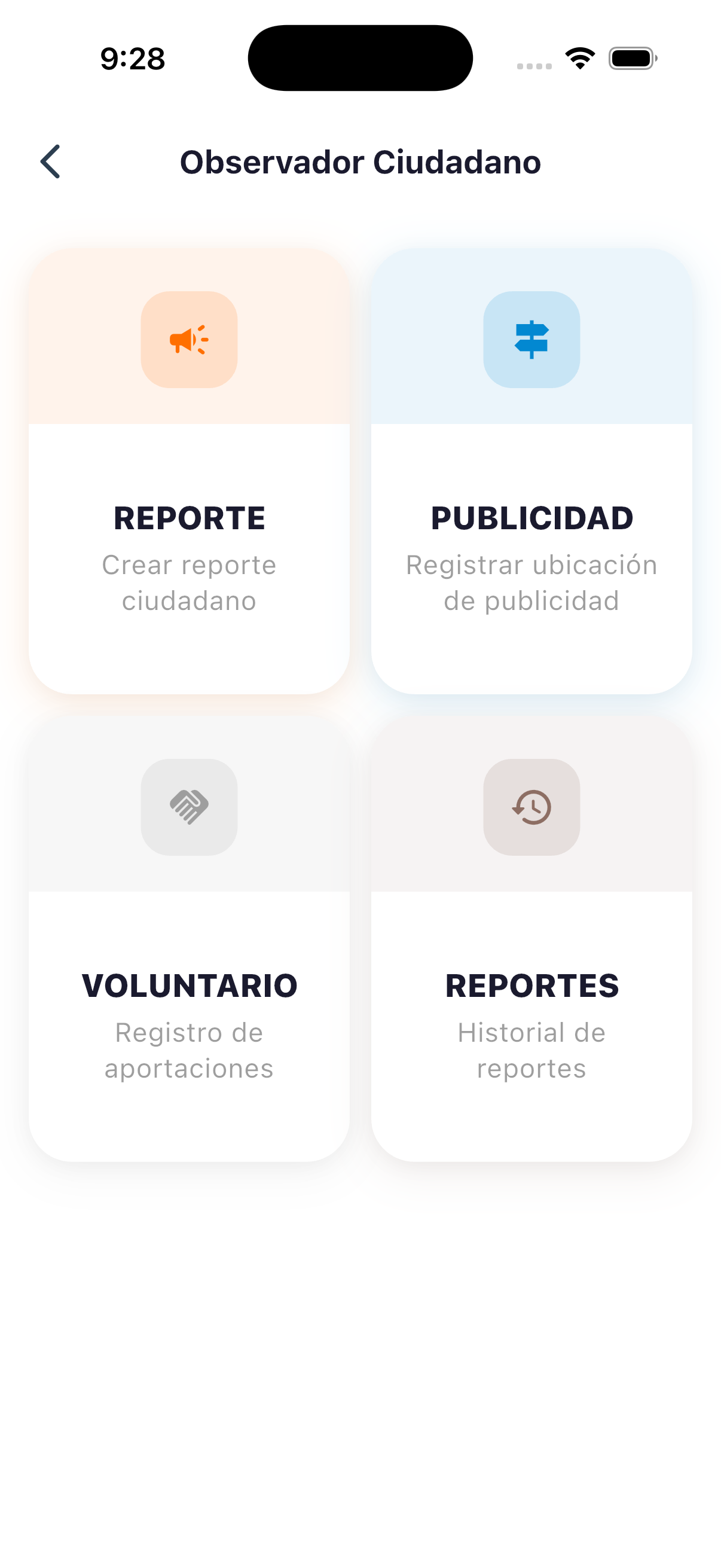This screenshot has width=721, height=1568.
Task: Tap the gray handshake Voluntario icon
Action: pyautogui.click(x=188, y=807)
